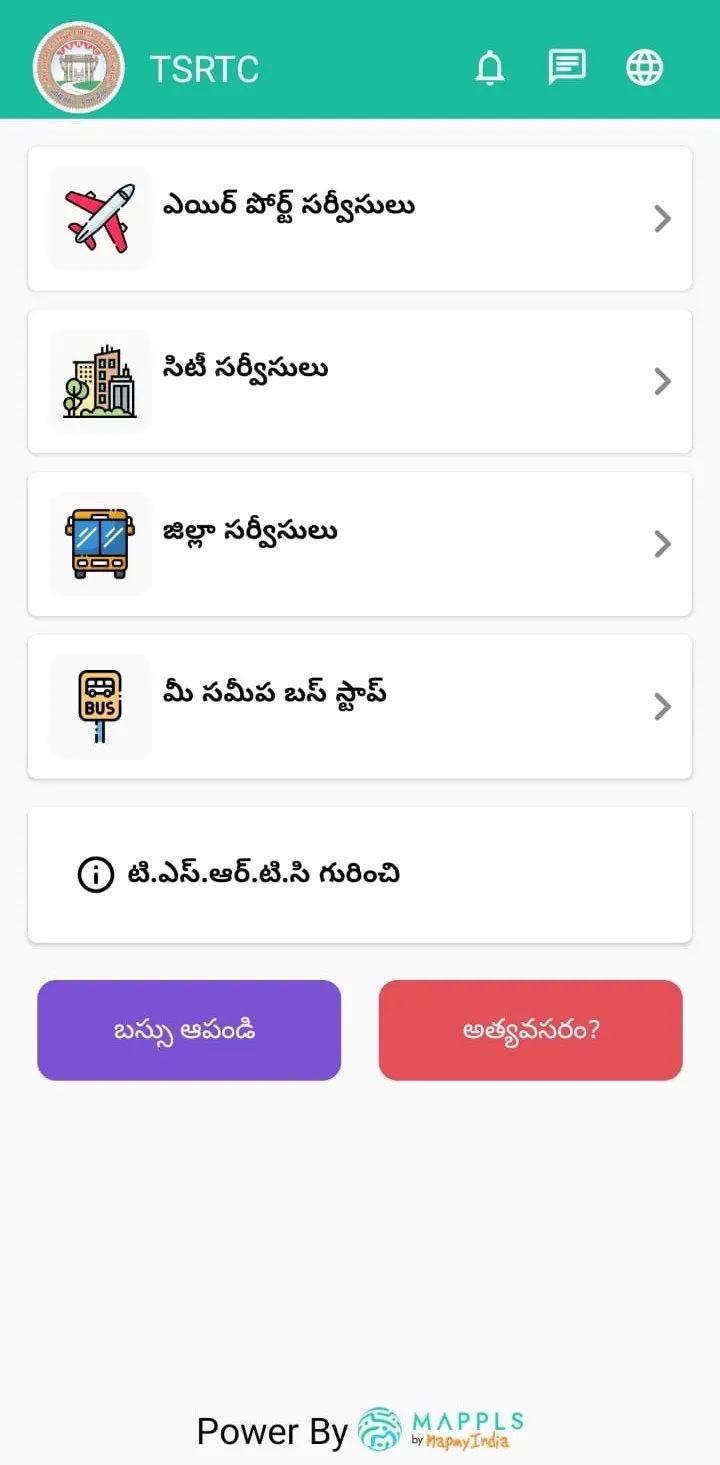
Task: Tap the purple బస్సు ఆపండి button
Action: [x=189, y=1030]
